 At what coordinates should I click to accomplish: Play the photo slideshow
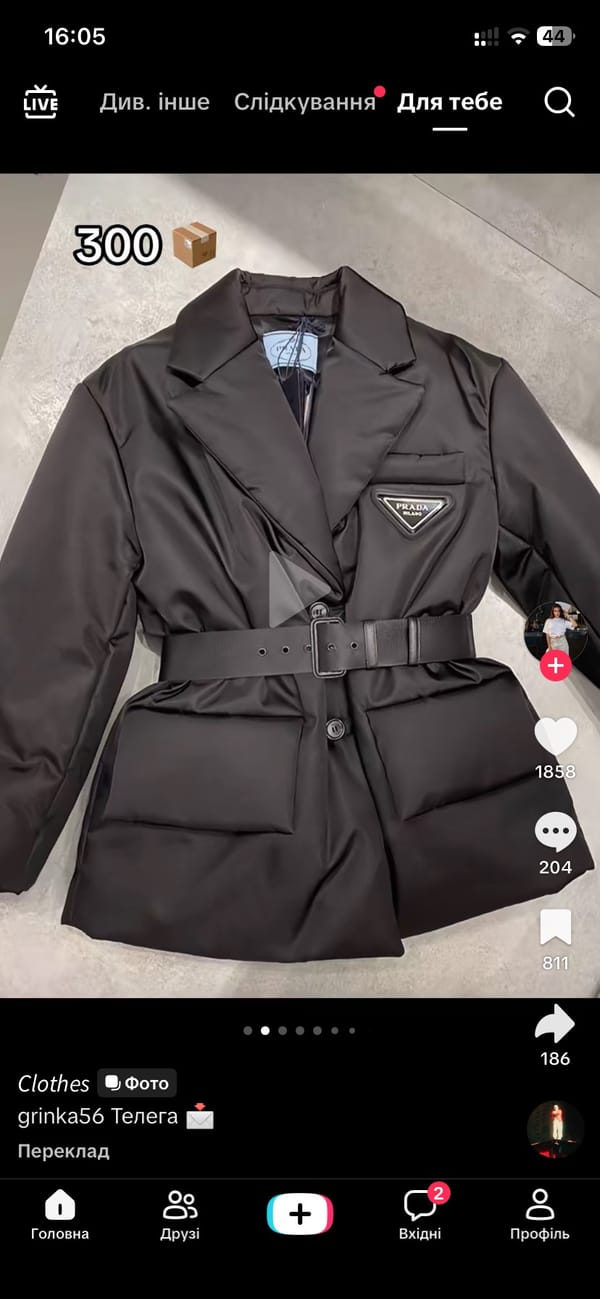297,587
